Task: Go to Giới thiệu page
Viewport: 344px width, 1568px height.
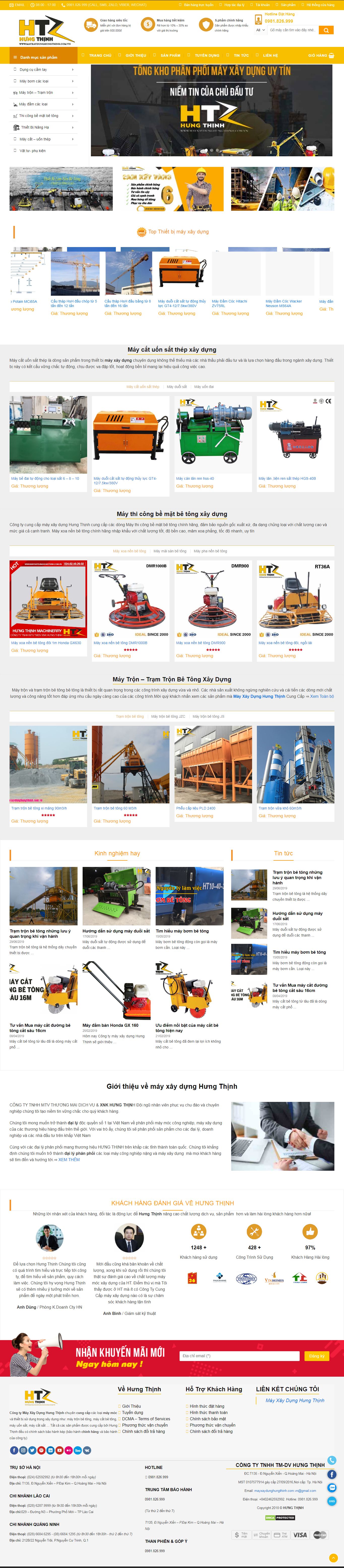Action: click(x=135, y=55)
